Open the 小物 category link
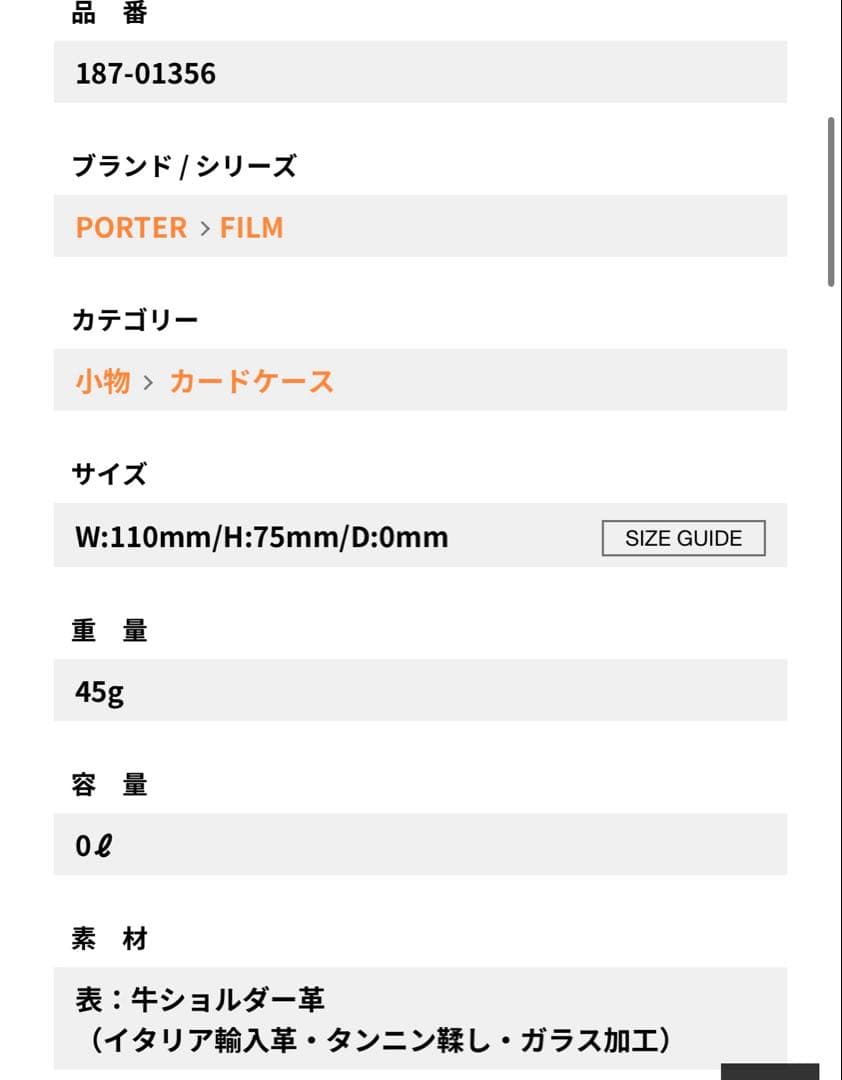Screen dimensions: 842x1080 coord(102,381)
